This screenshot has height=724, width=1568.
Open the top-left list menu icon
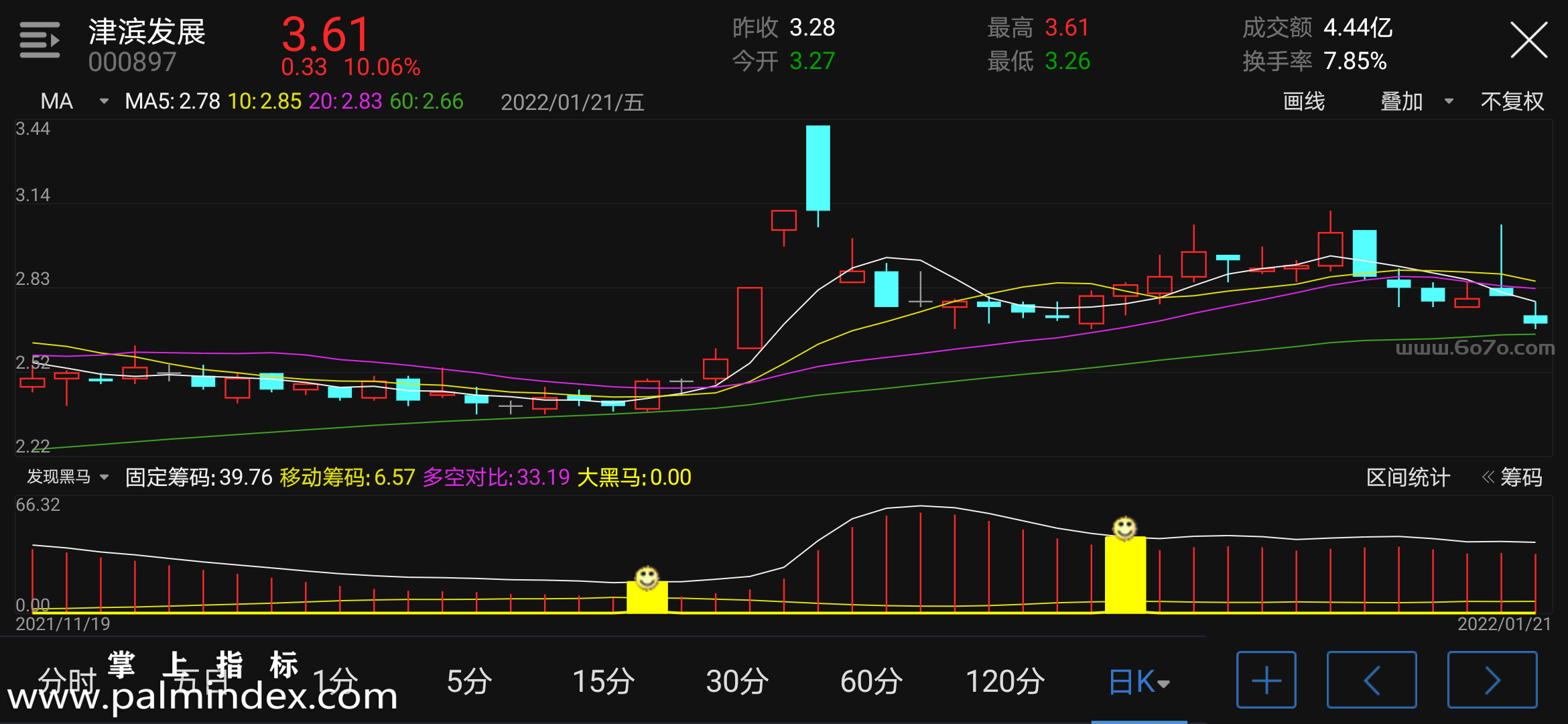pyautogui.click(x=40, y=40)
